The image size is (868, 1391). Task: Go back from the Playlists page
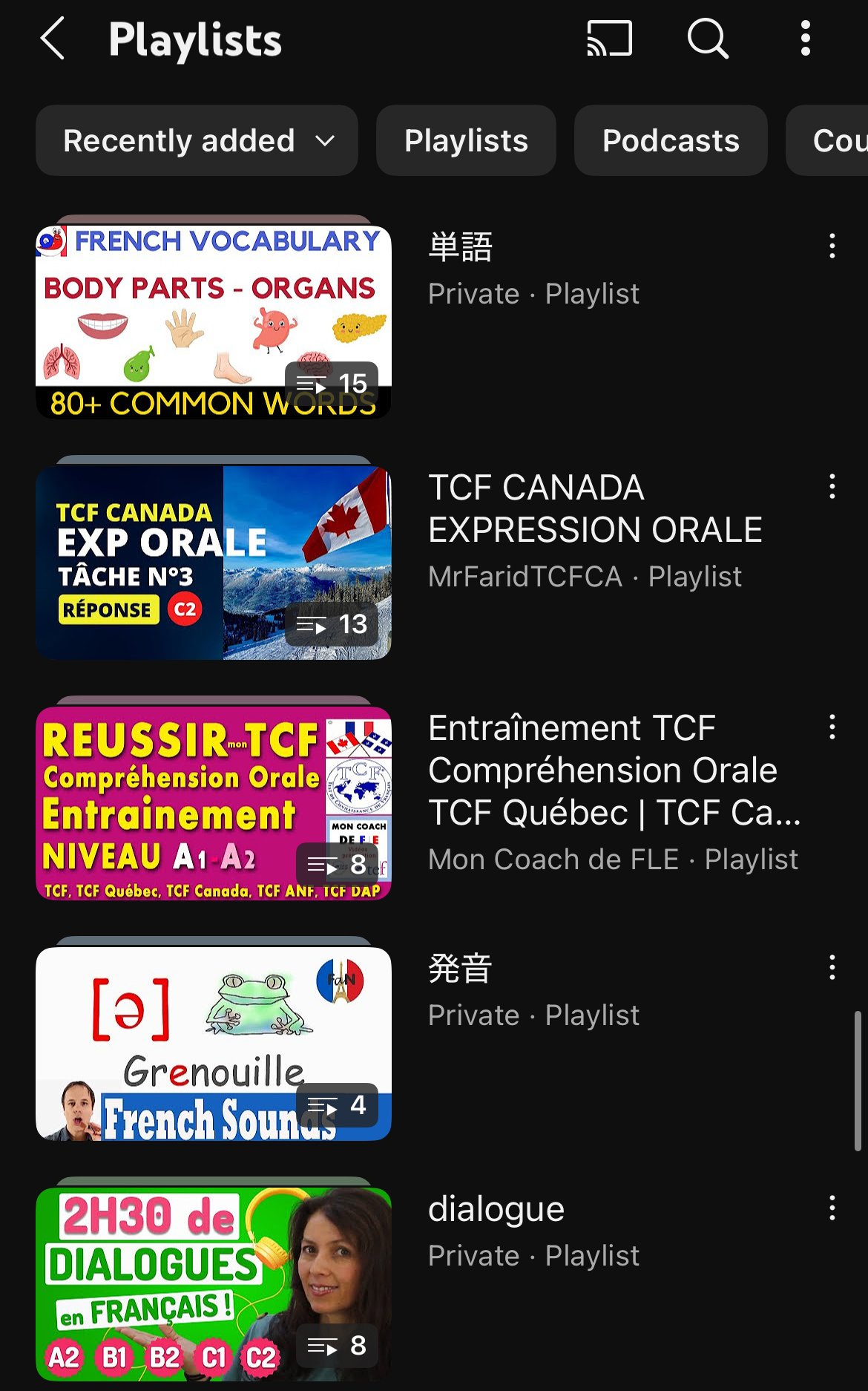53,39
